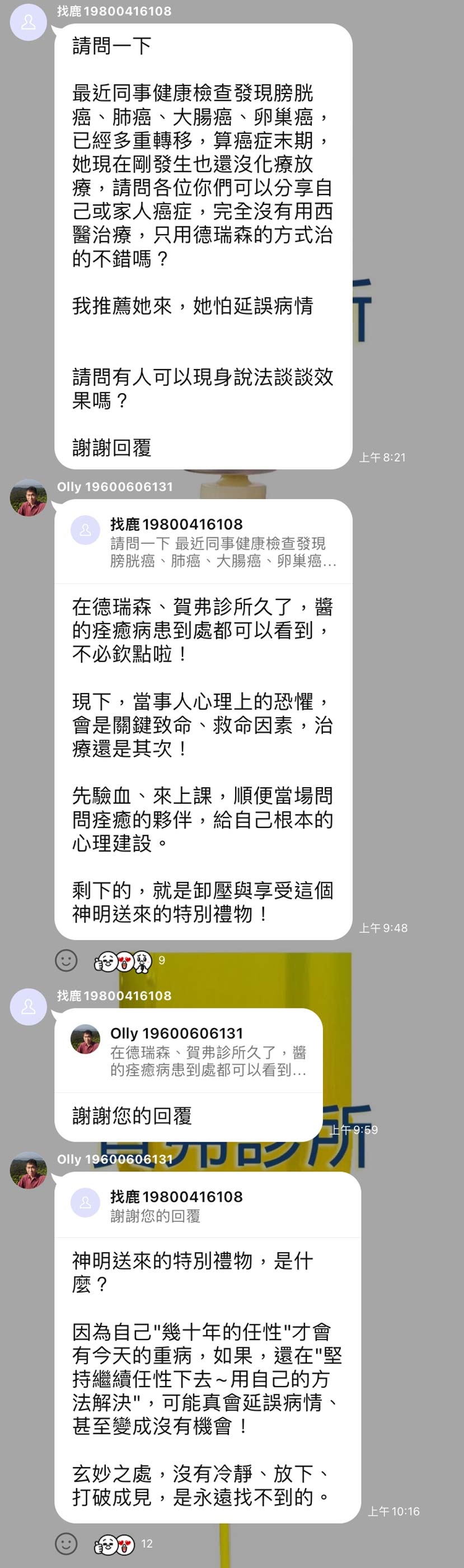View the 12 reactions on Olly's last message
Image resolution: width=464 pixels, height=1568 pixels.
point(121,1544)
